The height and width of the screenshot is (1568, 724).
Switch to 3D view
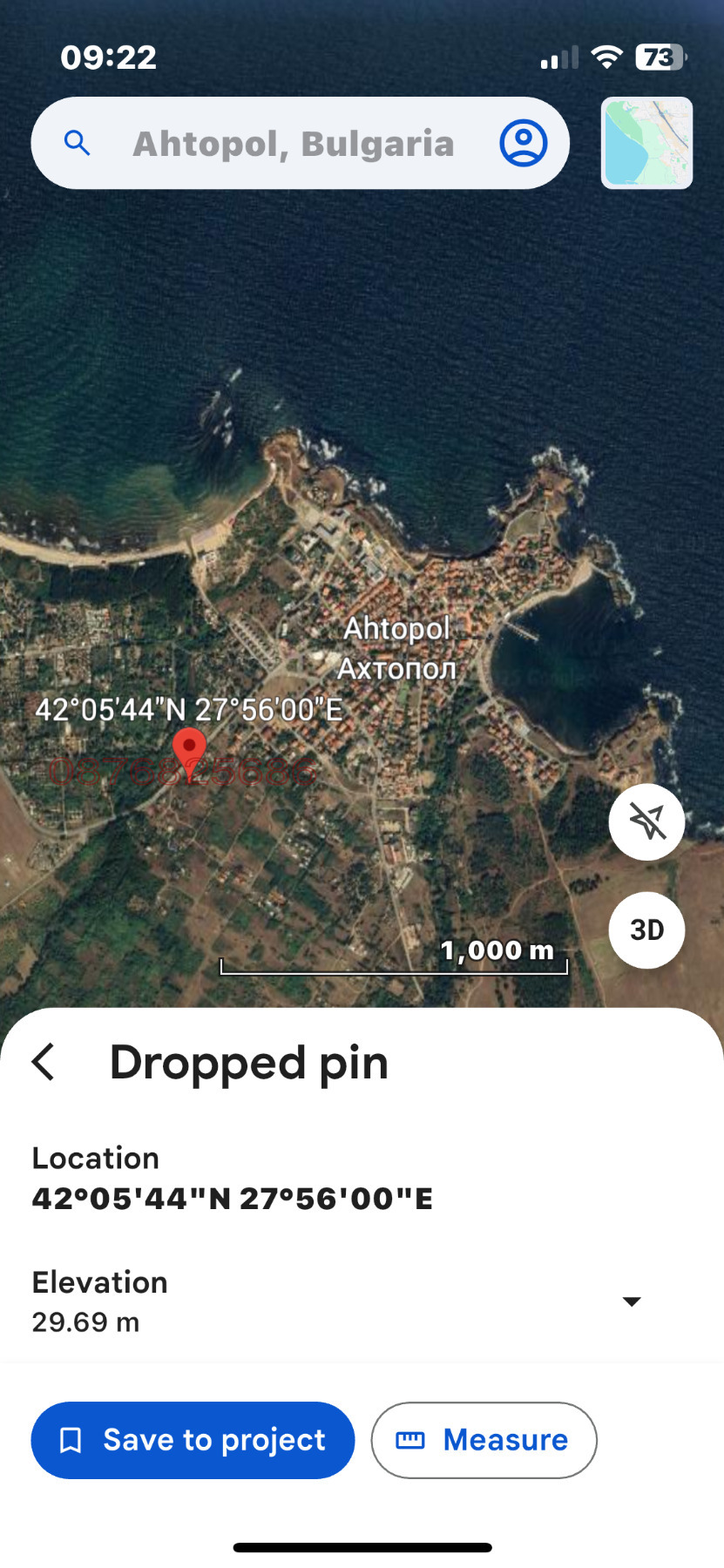pos(646,929)
